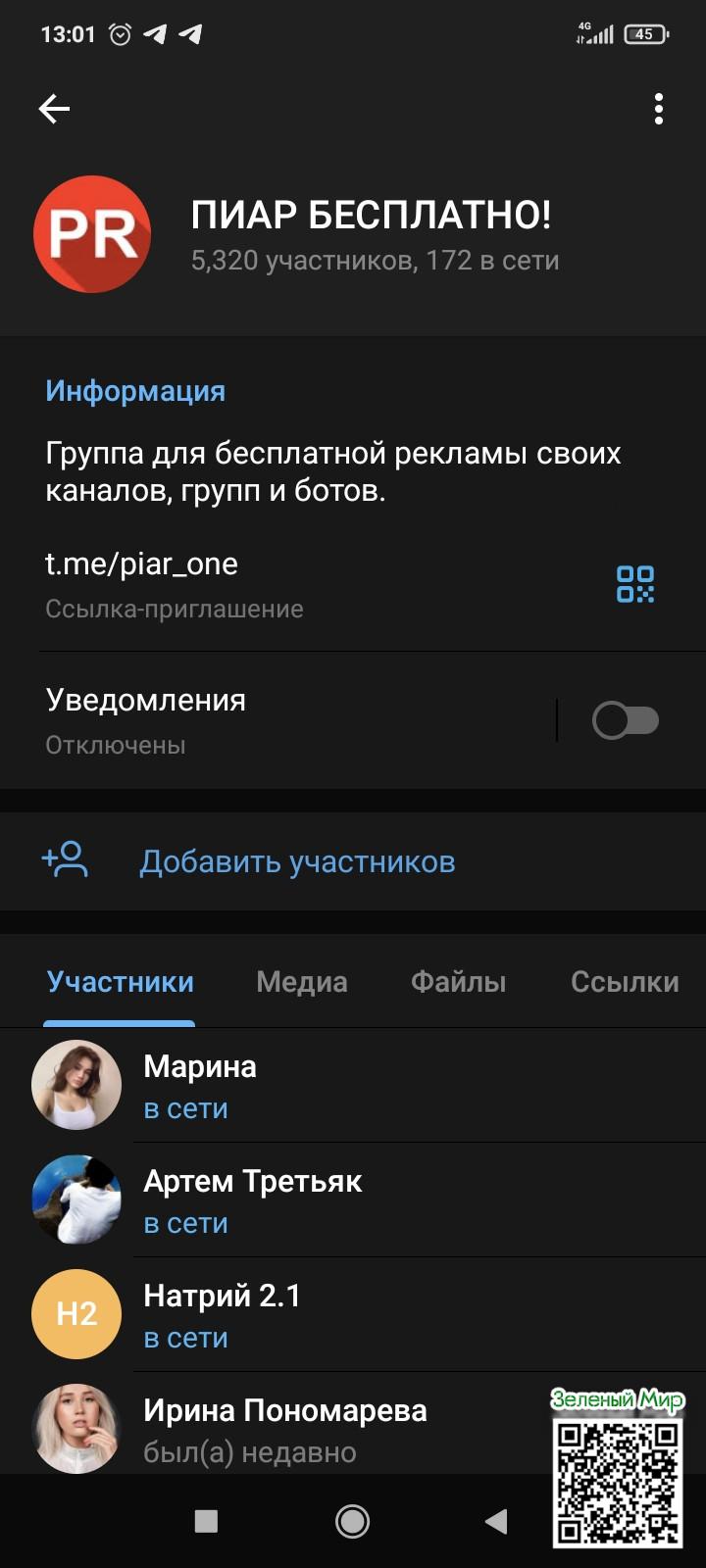Open the PR group avatar
Screen dimensions: 706x1568
92,234
